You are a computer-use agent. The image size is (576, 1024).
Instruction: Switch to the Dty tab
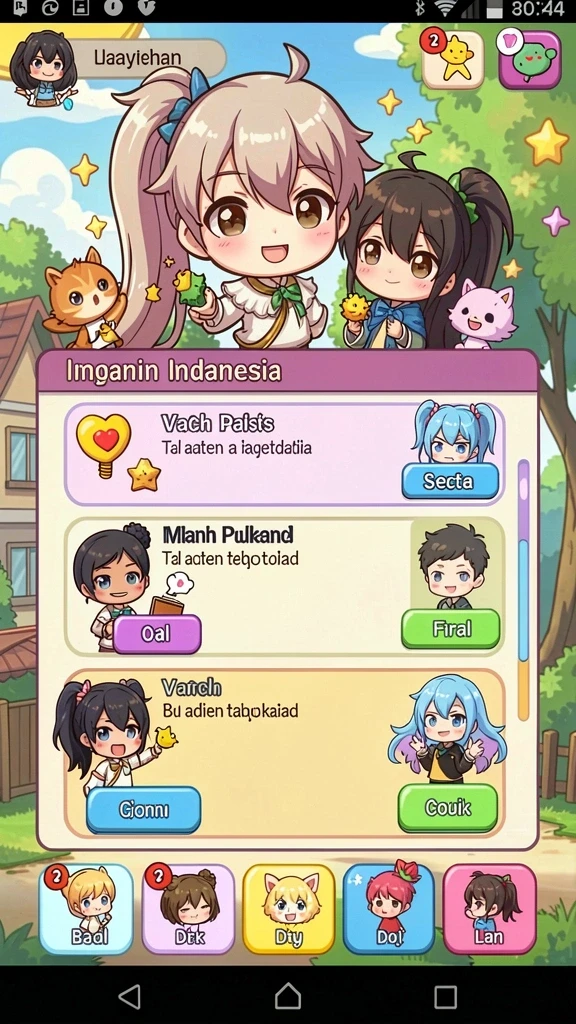(x=289, y=909)
